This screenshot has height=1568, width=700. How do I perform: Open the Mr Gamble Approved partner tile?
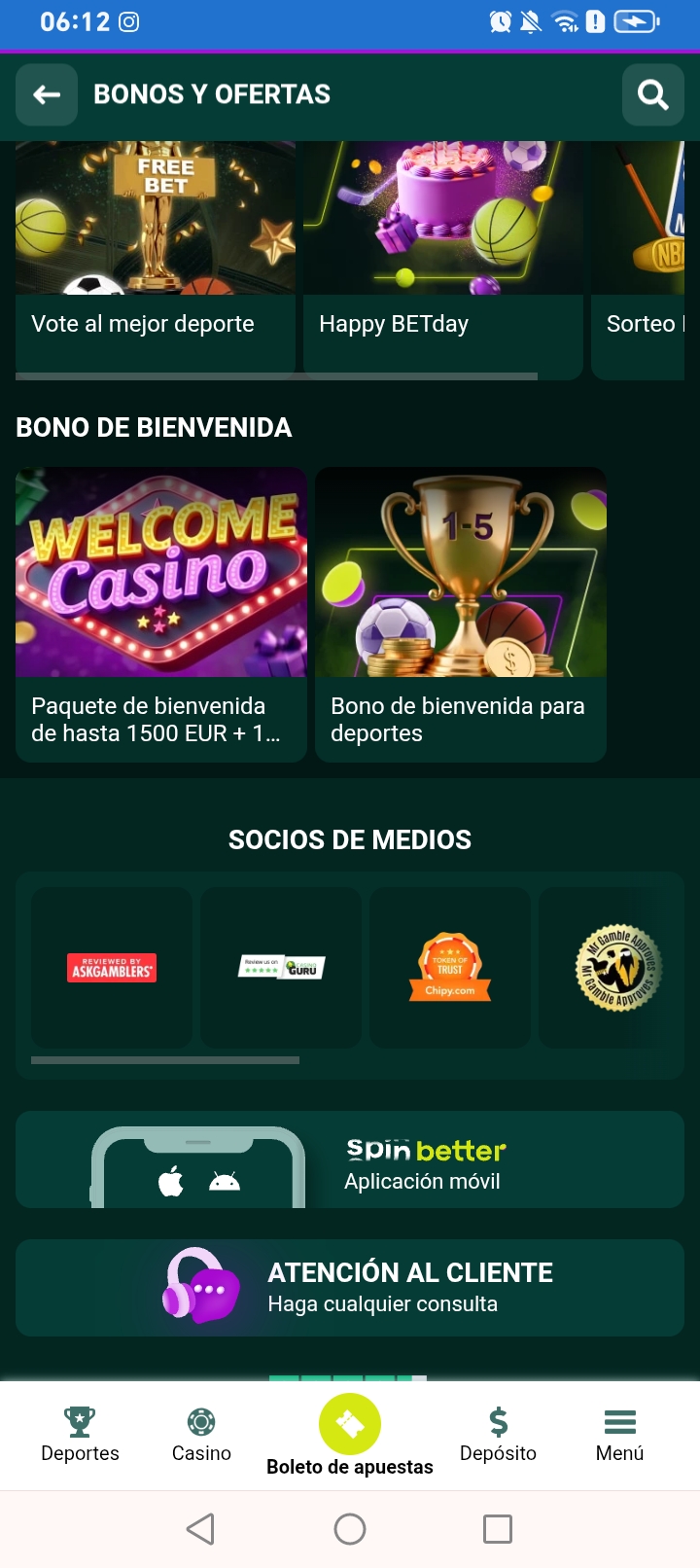[x=618, y=967]
